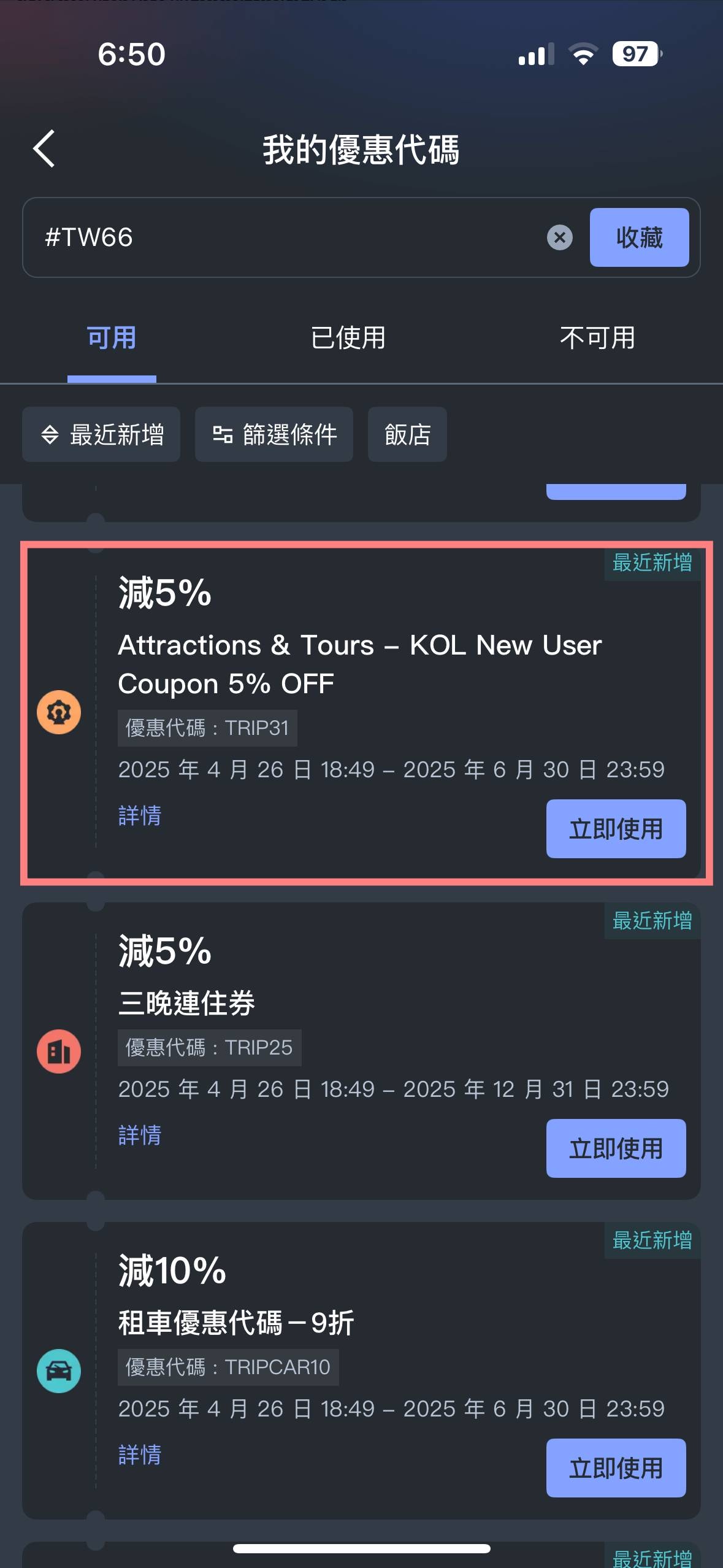Switch to the 已使用 tab
This screenshot has width=723, height=1568.
coord(348,338)
